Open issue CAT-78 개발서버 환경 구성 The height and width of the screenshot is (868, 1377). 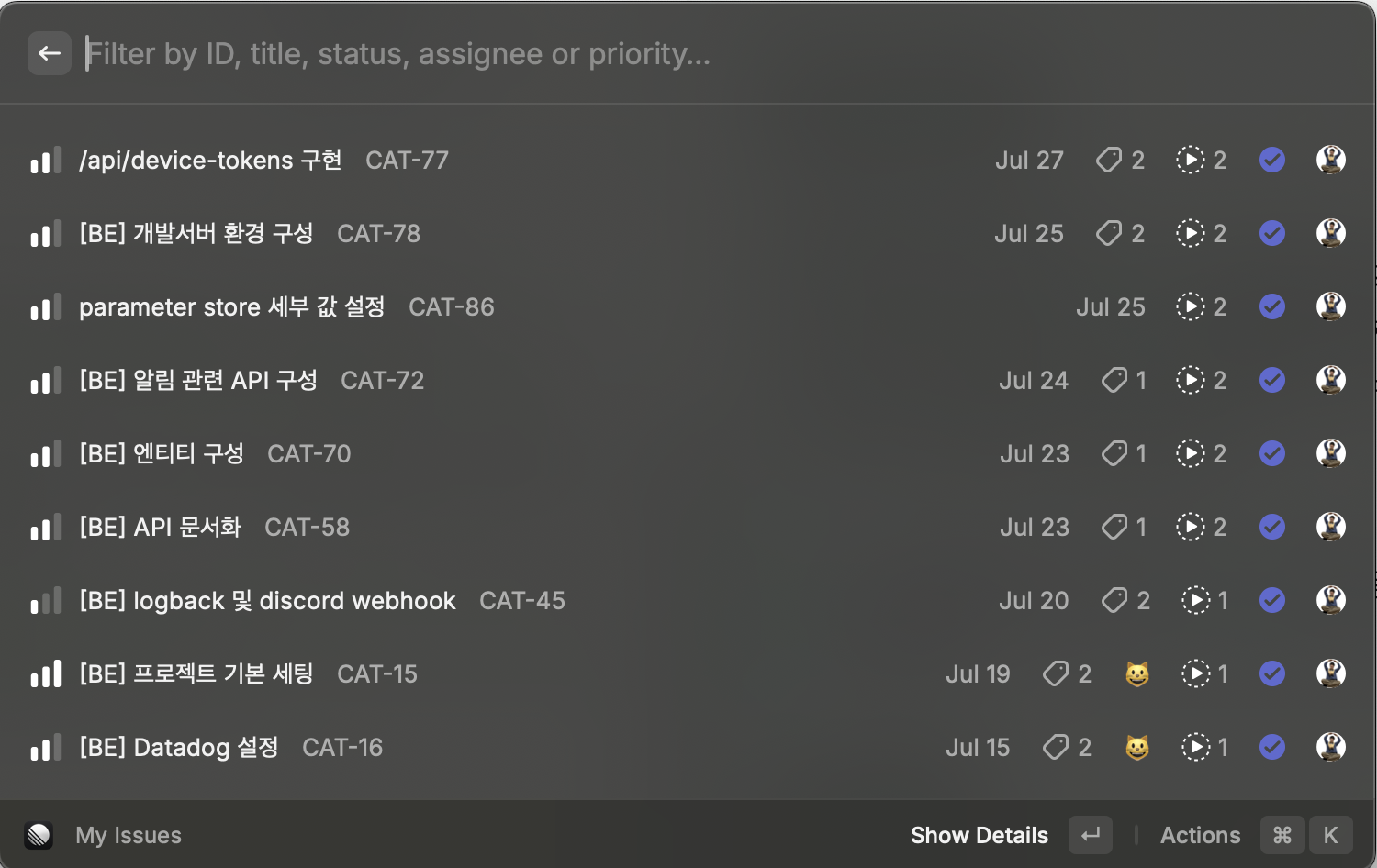196,234
